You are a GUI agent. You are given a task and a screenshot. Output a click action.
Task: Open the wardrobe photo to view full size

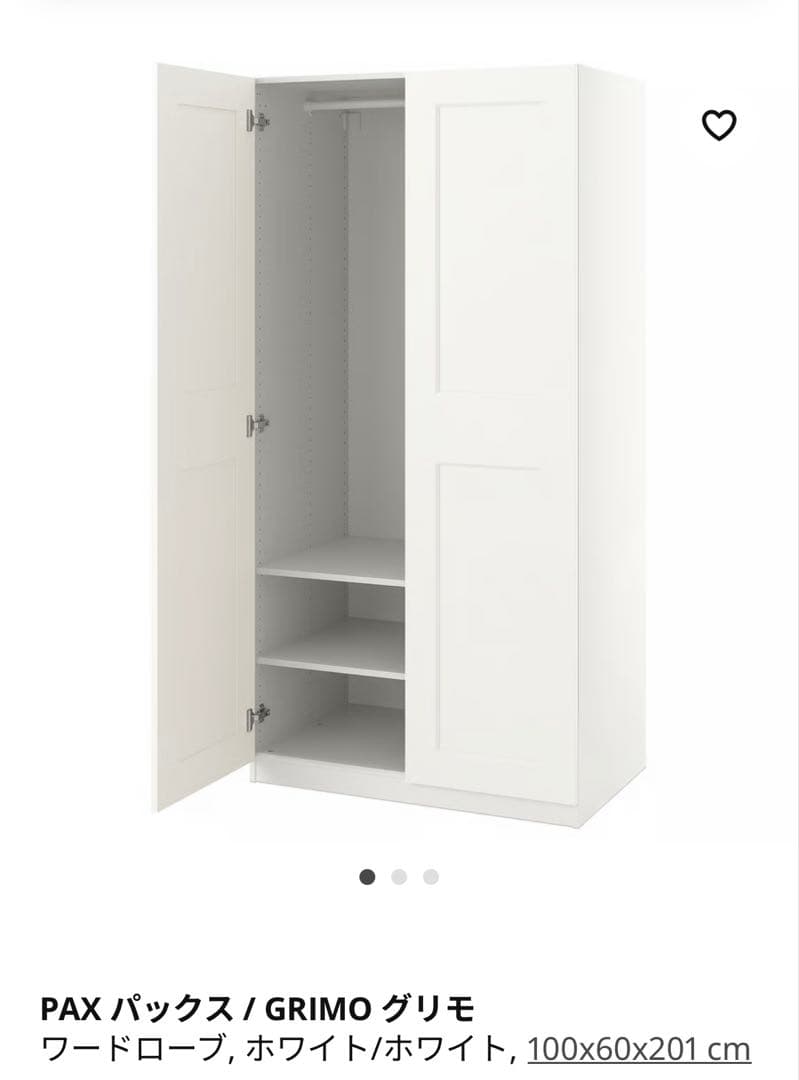tap(400, 440)
